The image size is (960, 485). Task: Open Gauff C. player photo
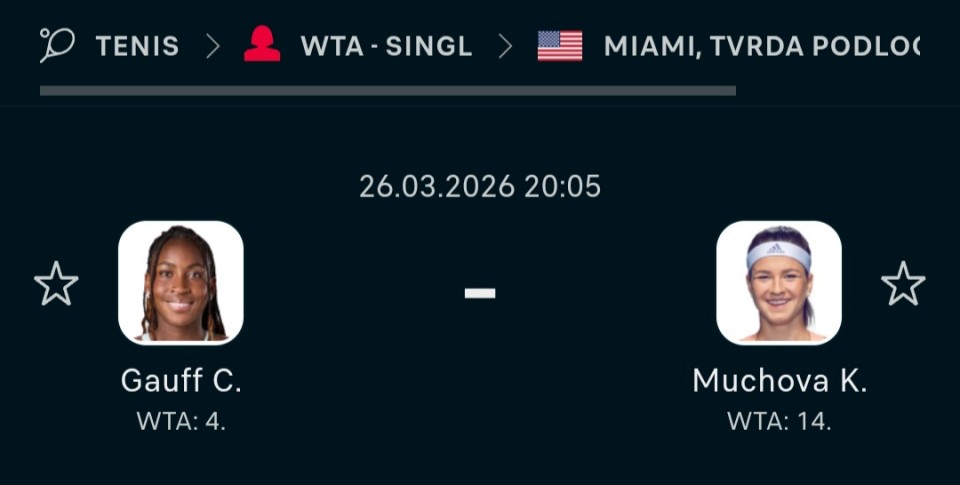tap(181, 282)
